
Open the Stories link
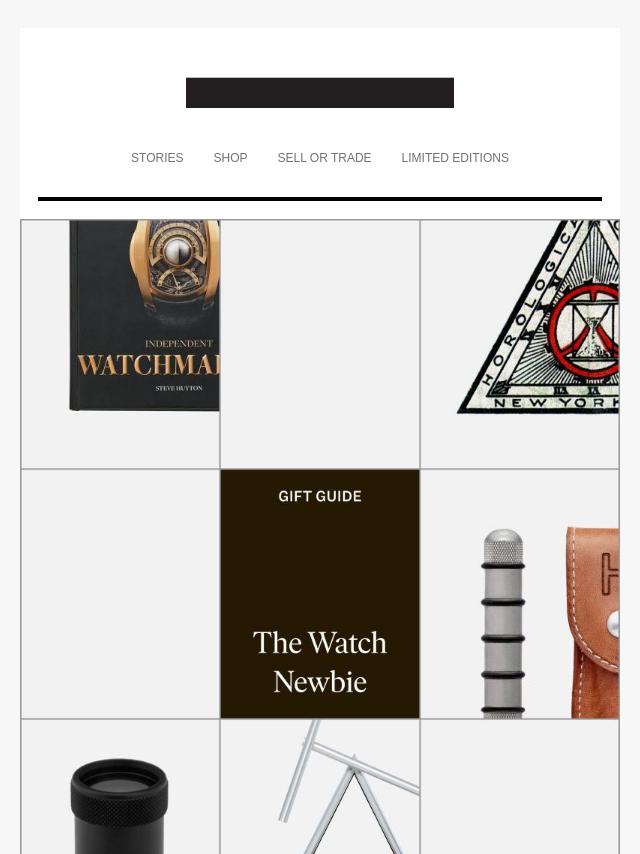coord(157,158)
